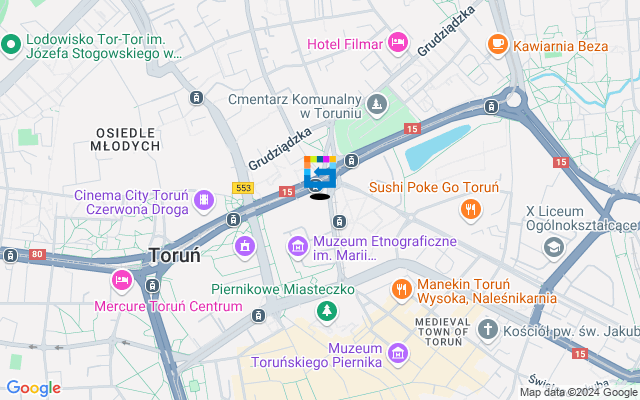Image resolution: width=640 pixels, height=400 pixels.
Task: Open X Liceum Ogólnokształcące school pin
Action: [x=550, y=247]
